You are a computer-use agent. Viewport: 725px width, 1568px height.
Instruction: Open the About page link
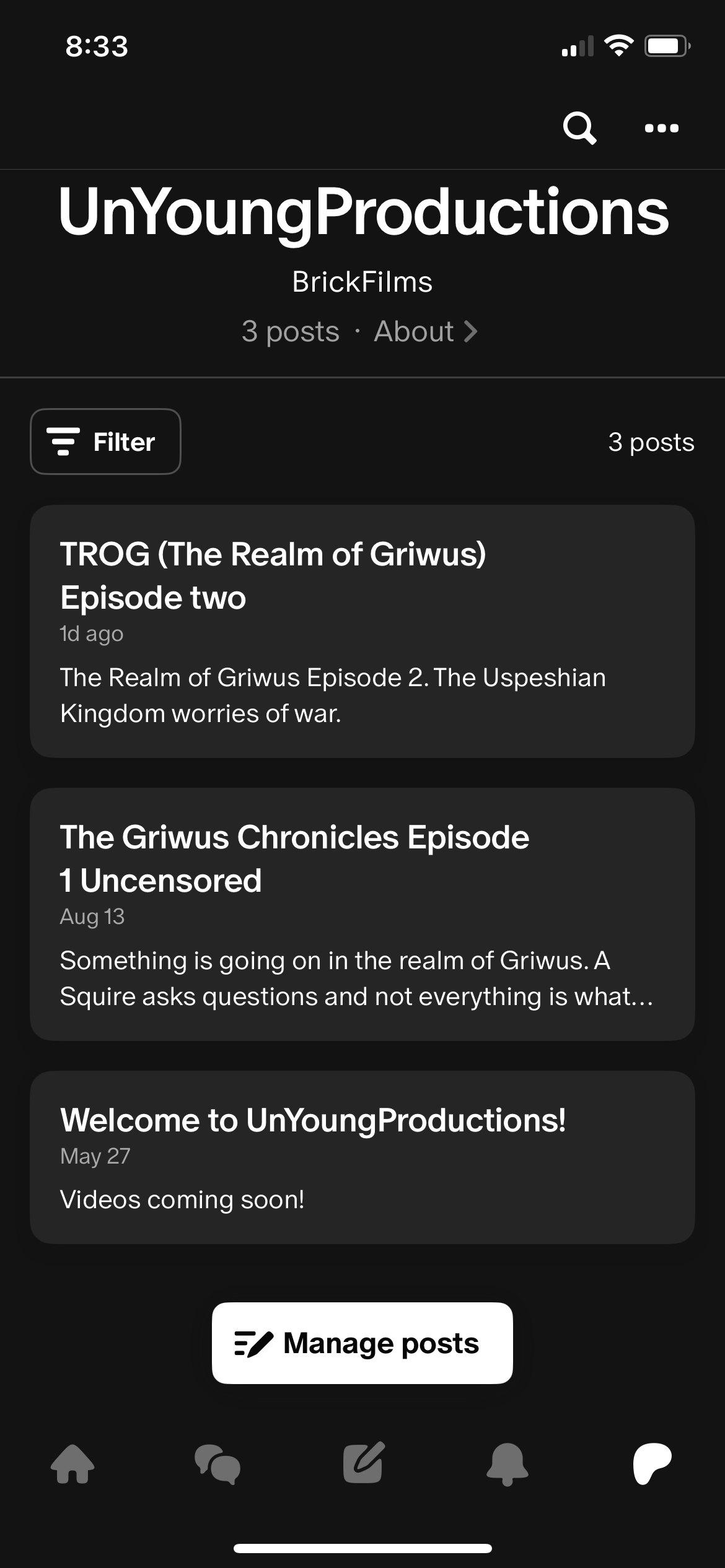point(426,331)
